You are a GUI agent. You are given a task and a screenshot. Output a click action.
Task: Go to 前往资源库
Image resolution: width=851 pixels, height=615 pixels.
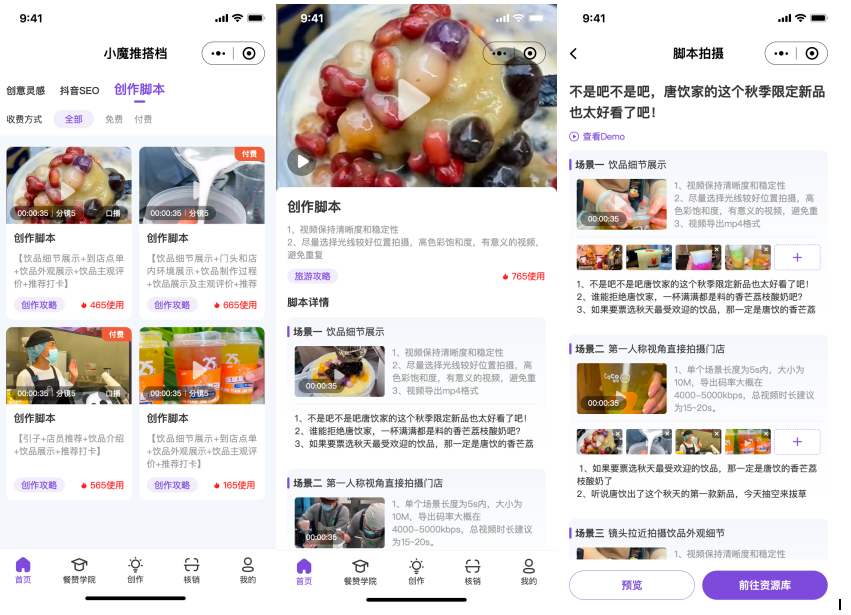[x=764, y=585]
